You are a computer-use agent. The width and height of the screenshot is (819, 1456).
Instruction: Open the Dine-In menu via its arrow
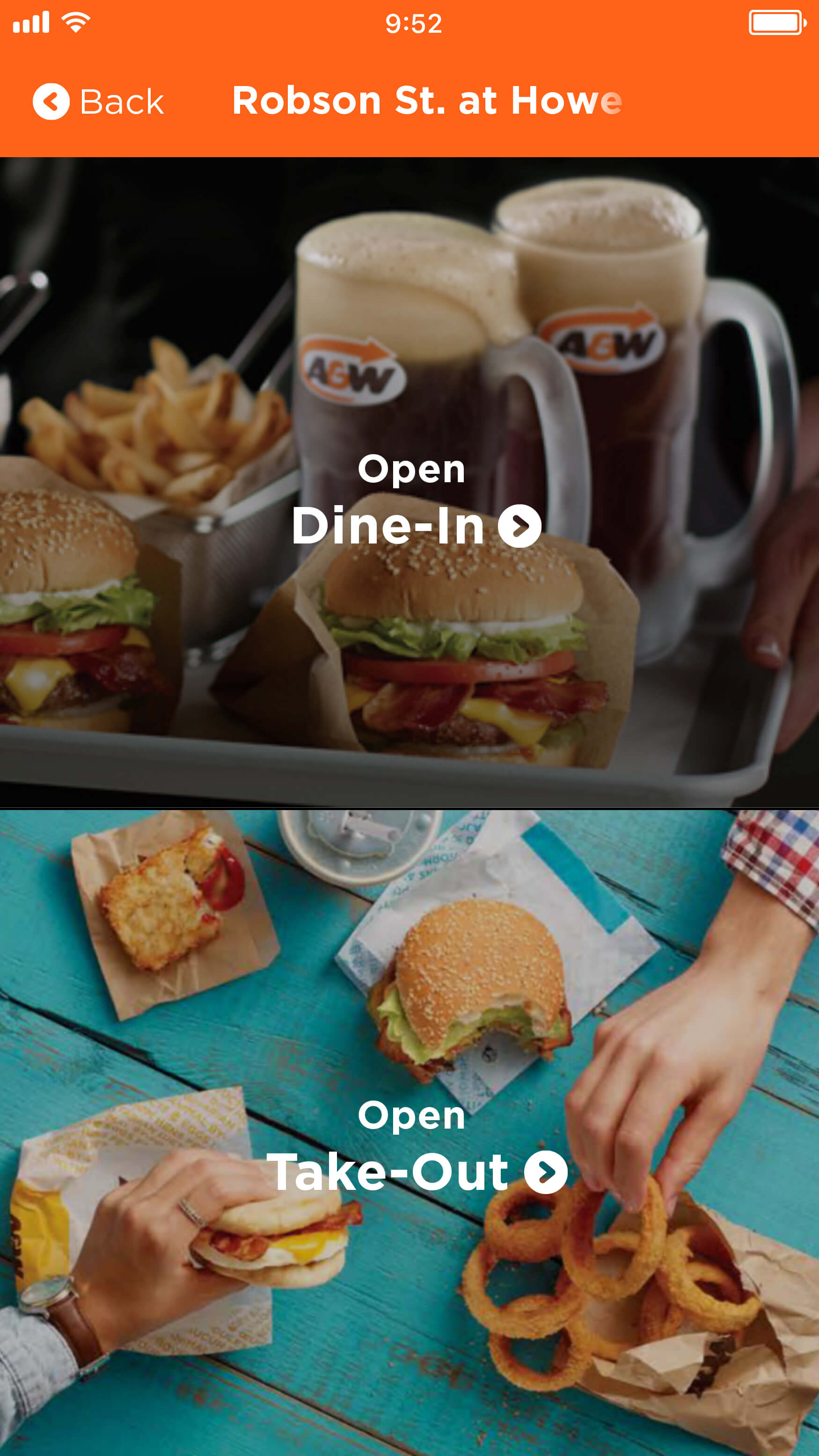point(519,526)
